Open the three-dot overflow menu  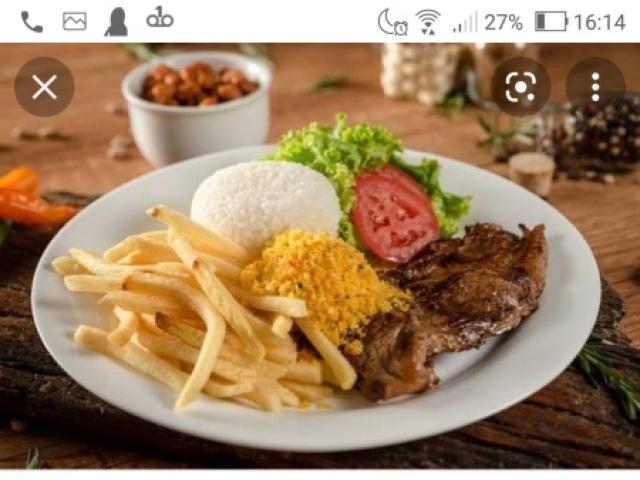(x=595, y=87)
